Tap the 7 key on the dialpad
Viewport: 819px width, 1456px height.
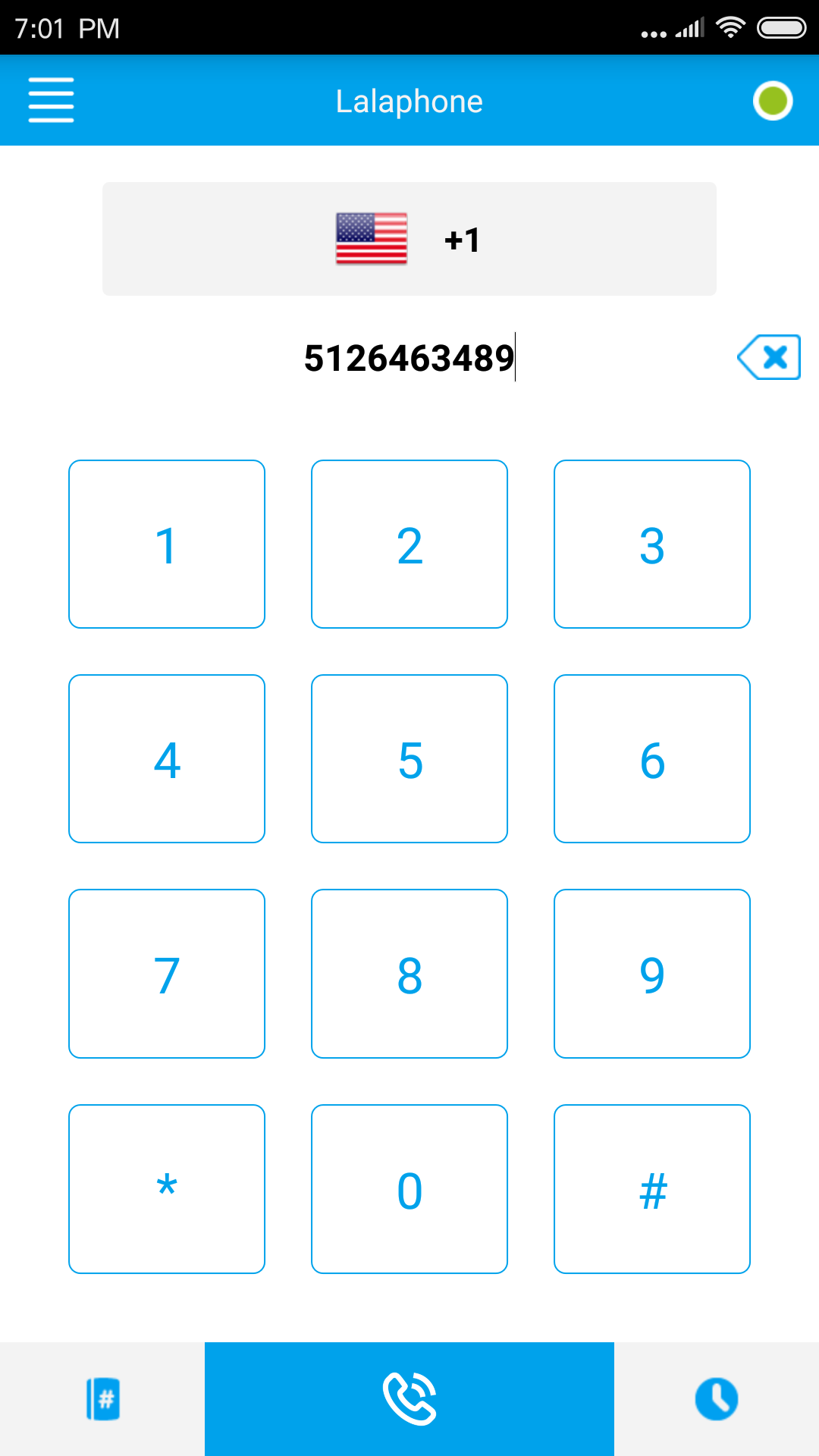point(167,974)
